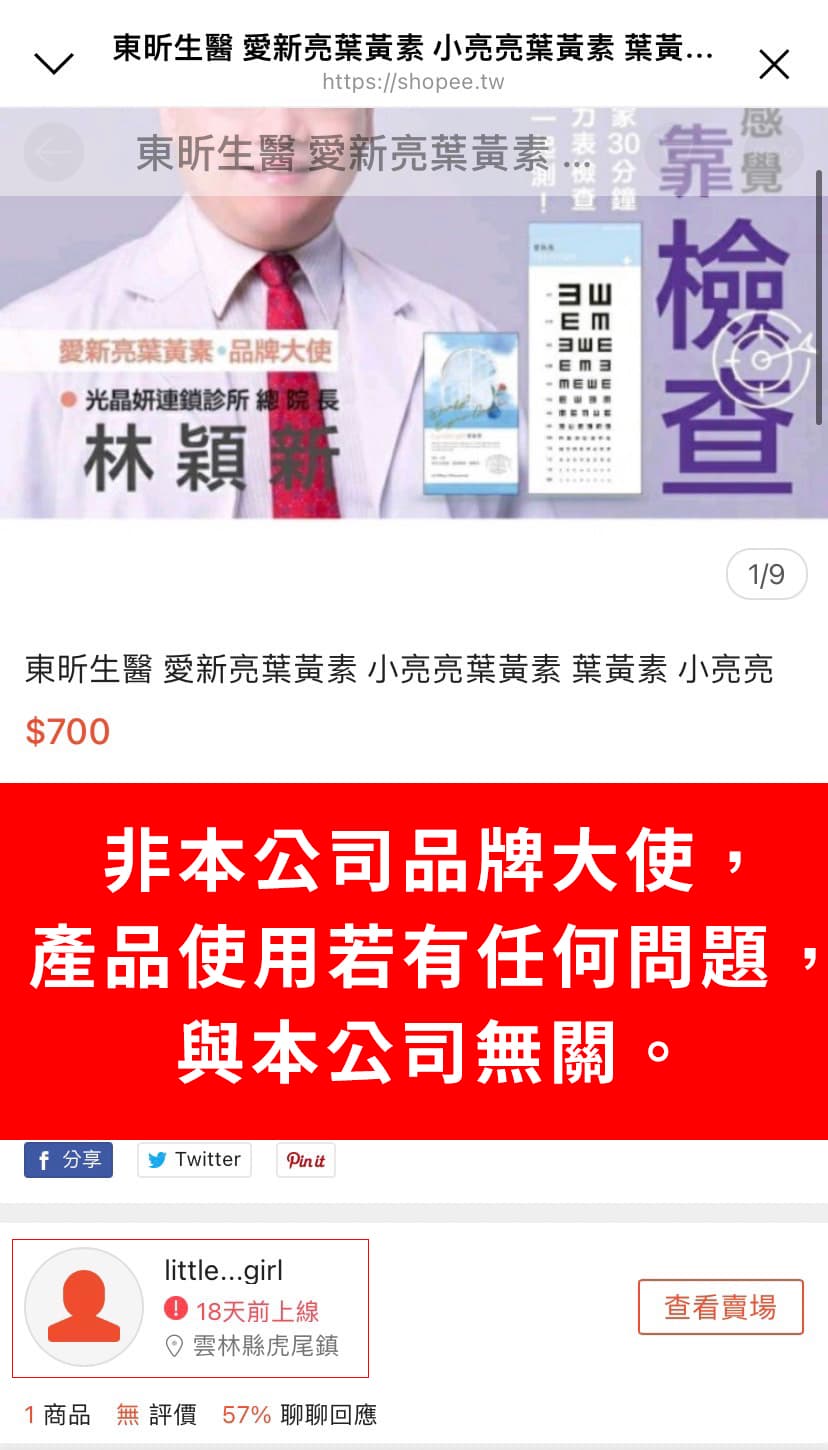The width and height of the screenshot is (828, 1450).
Task: Pin the product with Pin it
Action: tap(306, 1160)
